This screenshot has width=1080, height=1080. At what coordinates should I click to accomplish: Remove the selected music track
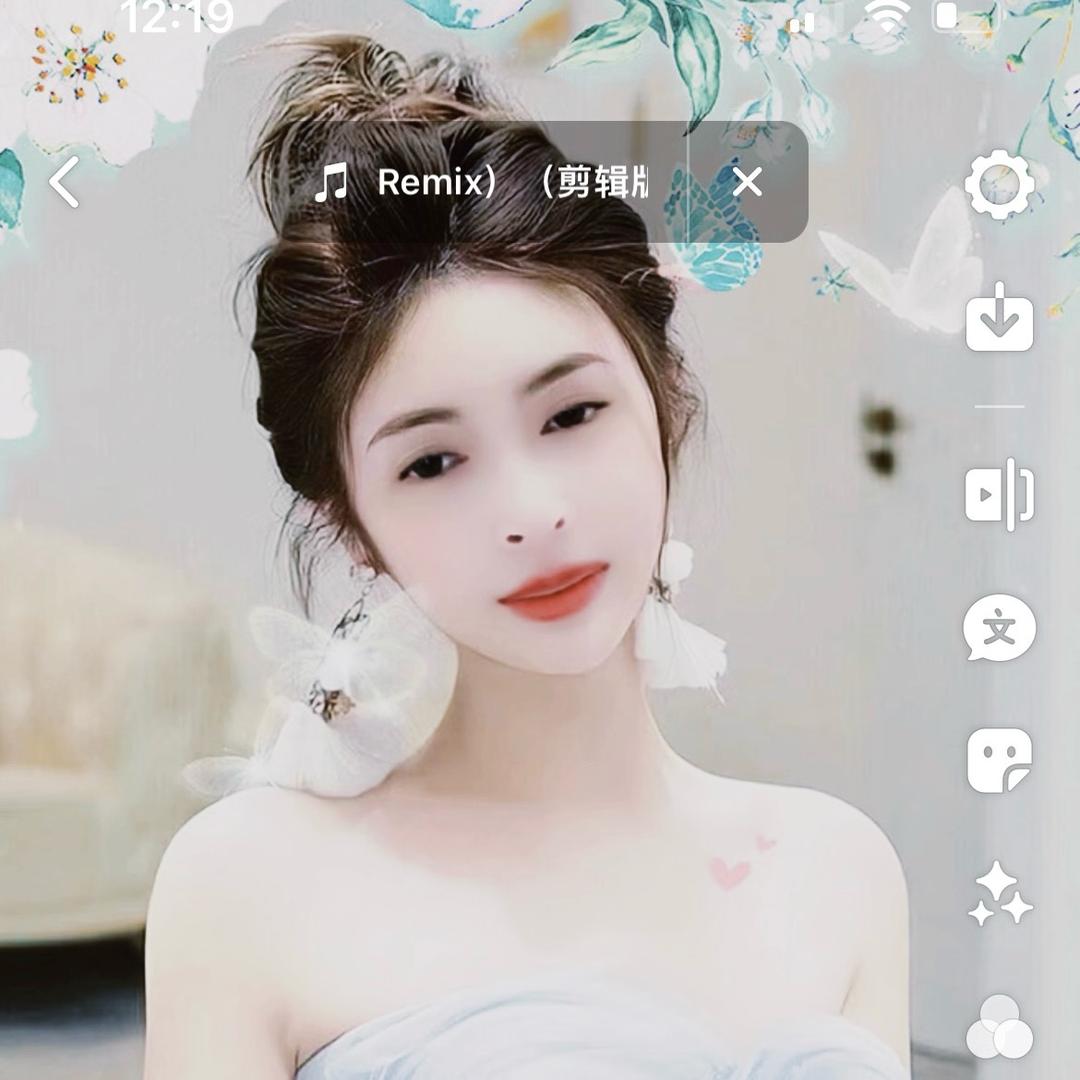pyautogui.click(x=747, y=183)
